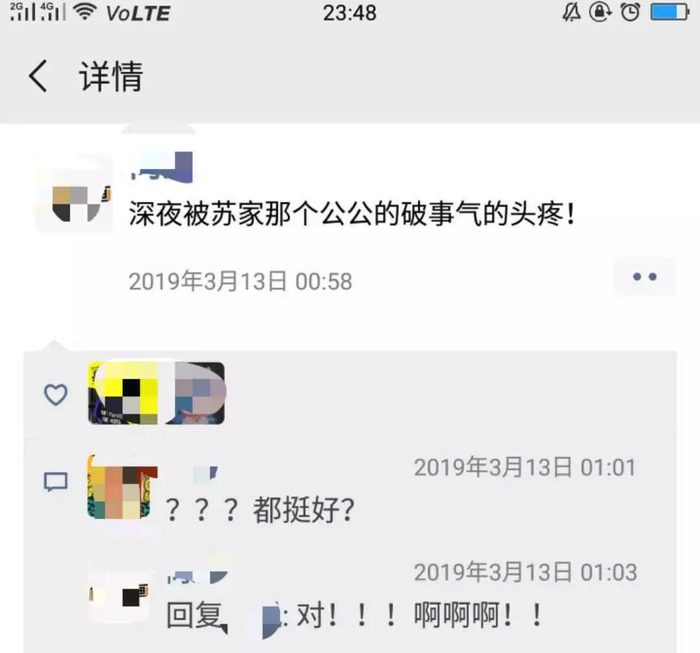The height and width of the screenshot is (653, 700).
Task: Open the post author's profile picture
Action: tap(74, 195)
